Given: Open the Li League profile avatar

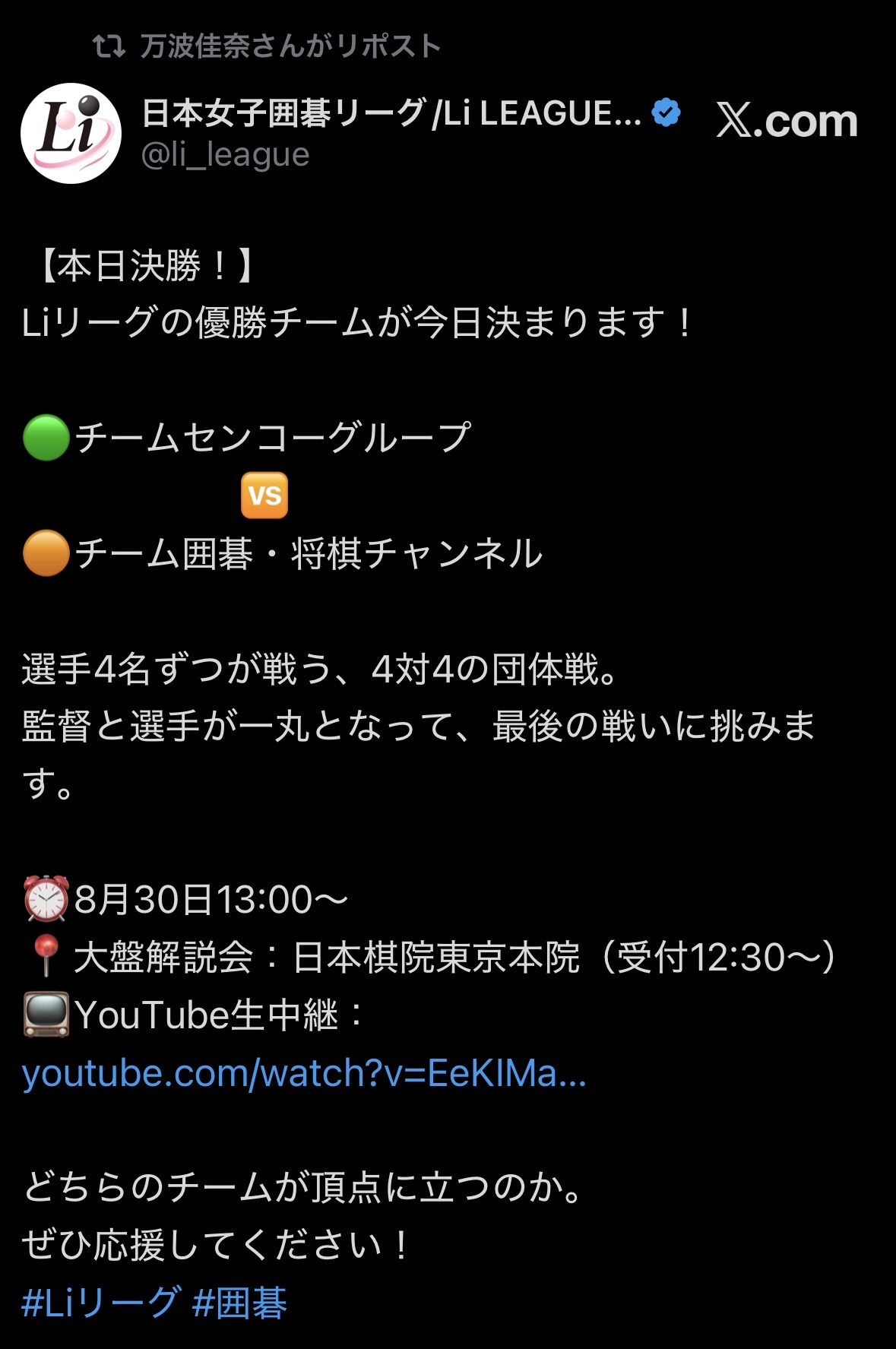Looking at the screenshot, I should click(x=71, y=133).
